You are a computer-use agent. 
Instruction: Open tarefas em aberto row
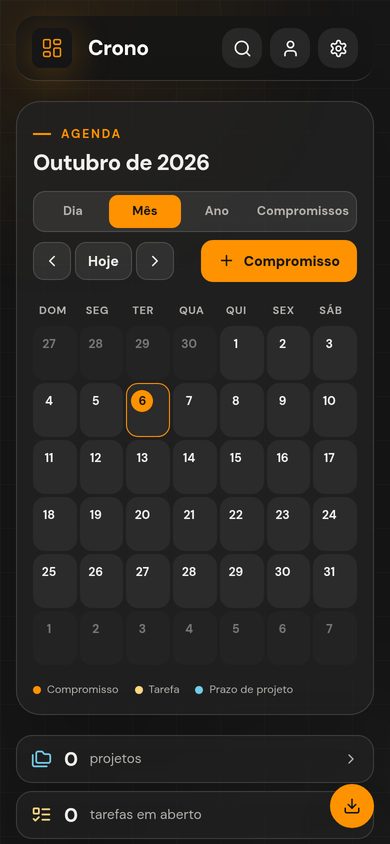[195, 815]
